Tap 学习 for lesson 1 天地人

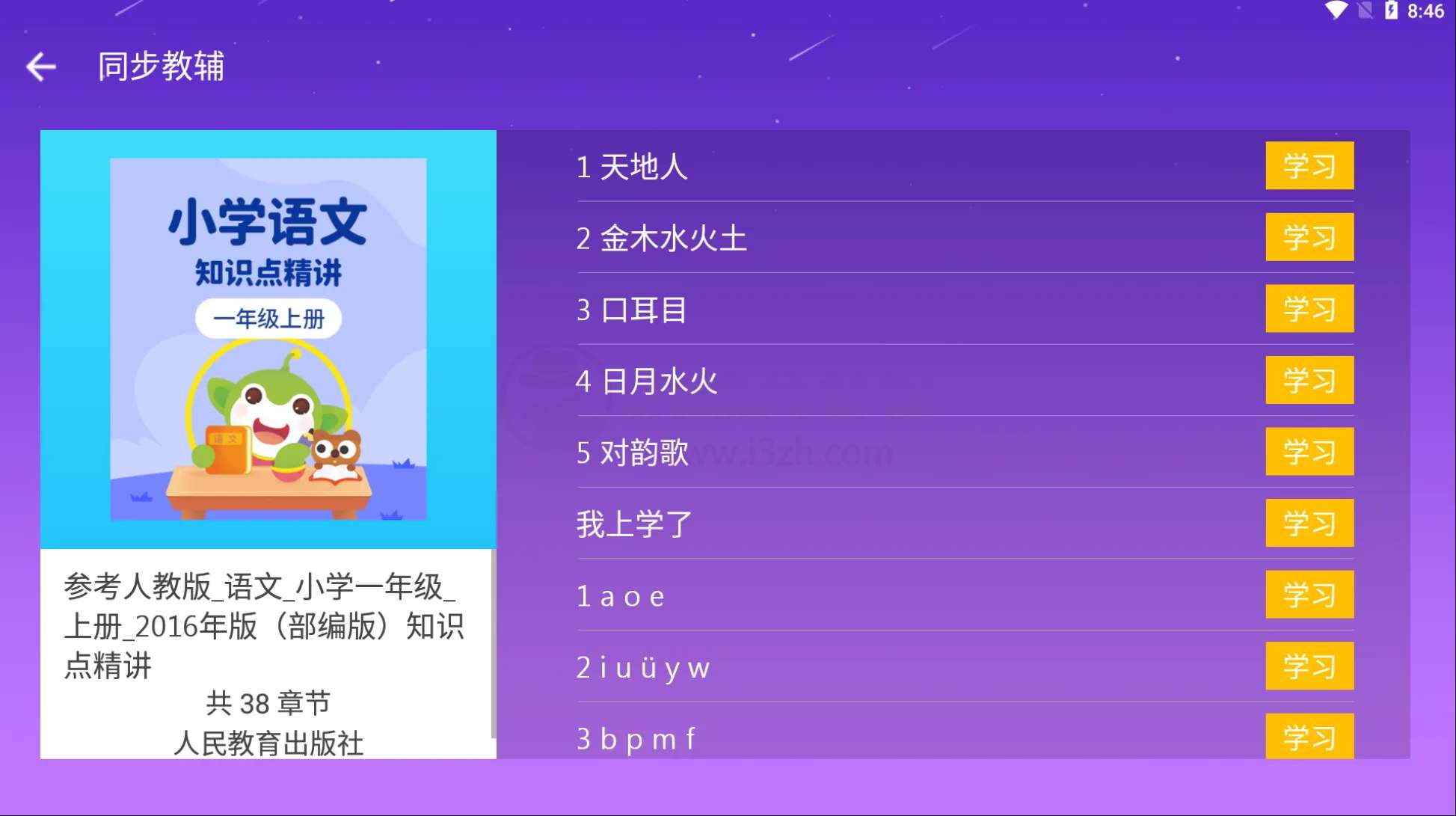coord(1309,165)
